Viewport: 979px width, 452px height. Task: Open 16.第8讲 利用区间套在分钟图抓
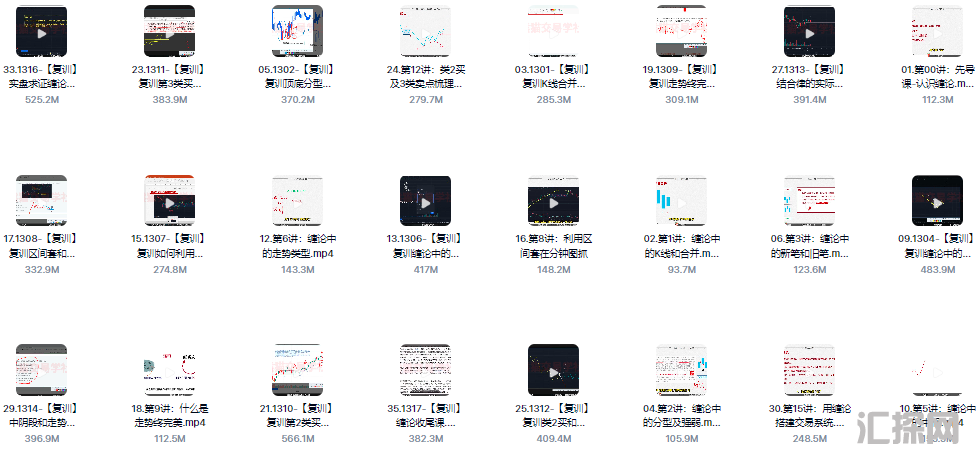(x=553, y=201)
